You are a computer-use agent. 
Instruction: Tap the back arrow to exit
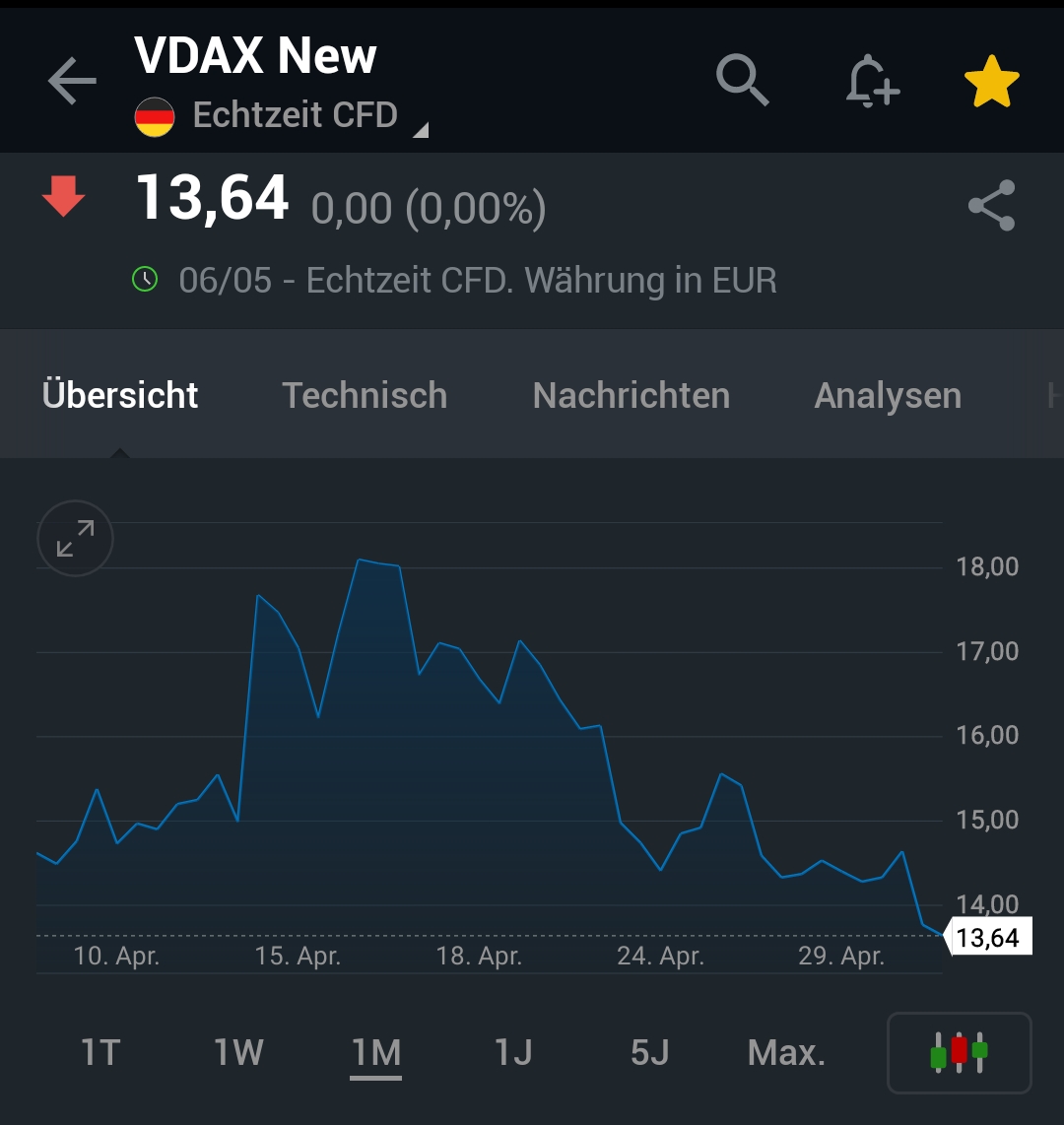(x=70, y=82)
